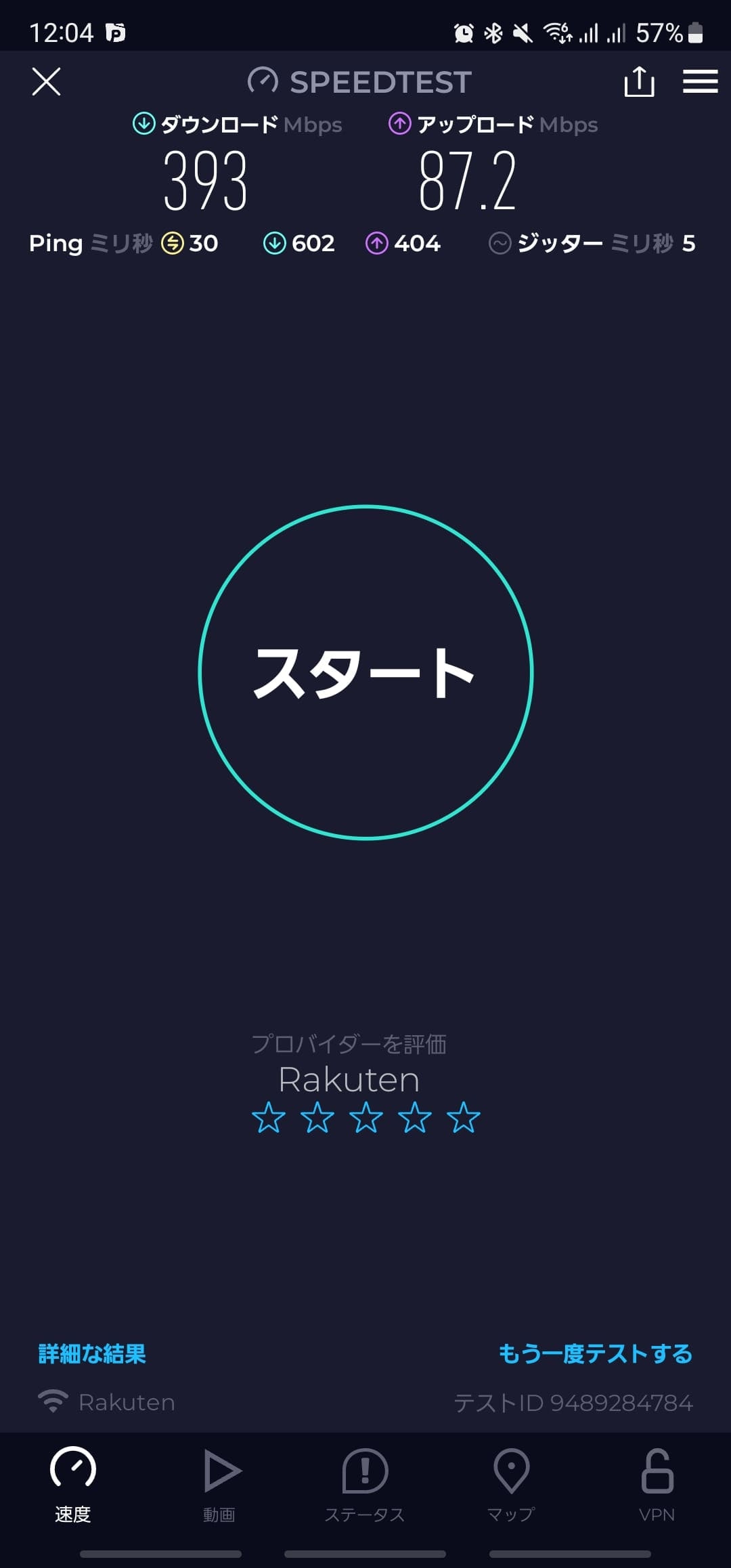Tap the スタート button to begin test
This screenshot has width=731, height=1568.
pyautogui.click(x=365, y=672)
